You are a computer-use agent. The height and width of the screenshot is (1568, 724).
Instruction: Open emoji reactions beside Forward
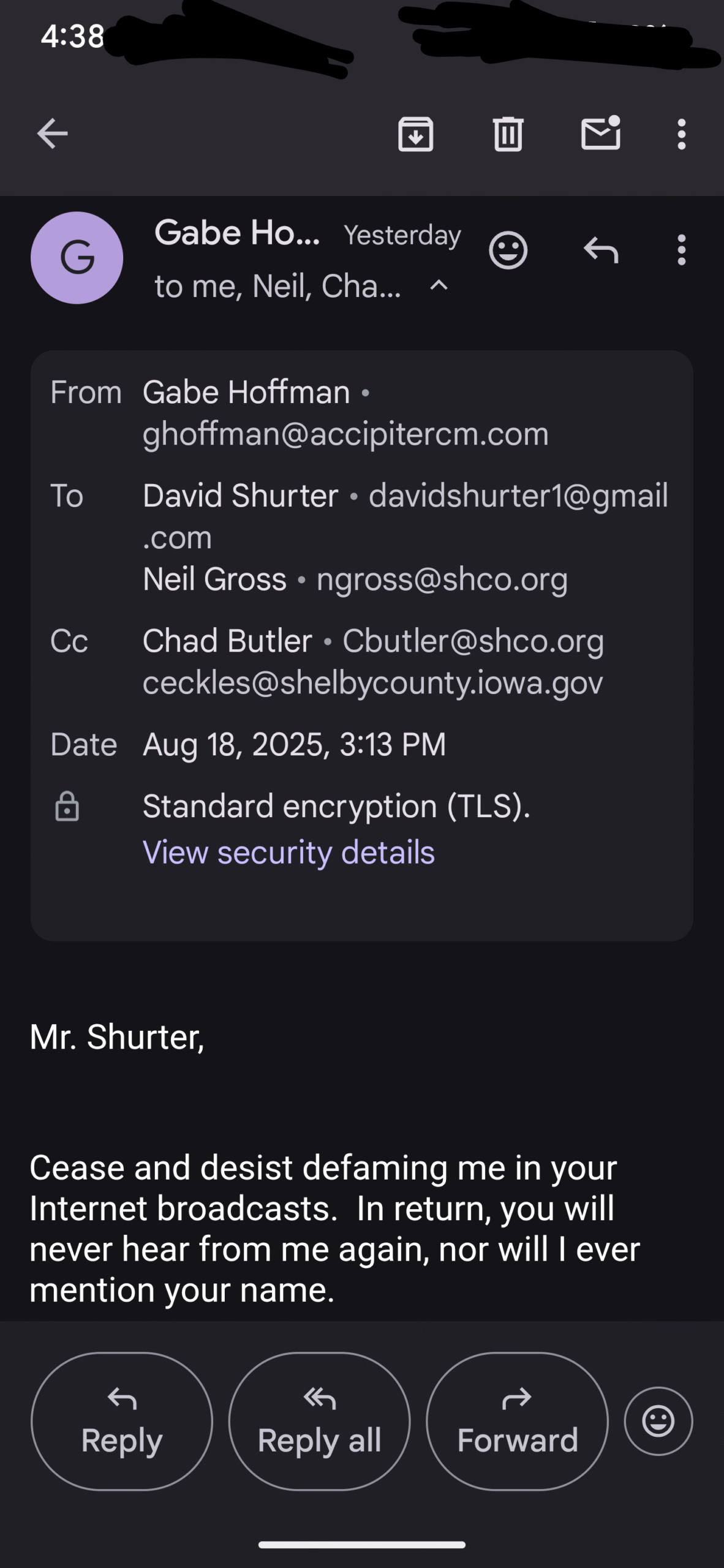pyautogui.click(x=658, y=1421)
